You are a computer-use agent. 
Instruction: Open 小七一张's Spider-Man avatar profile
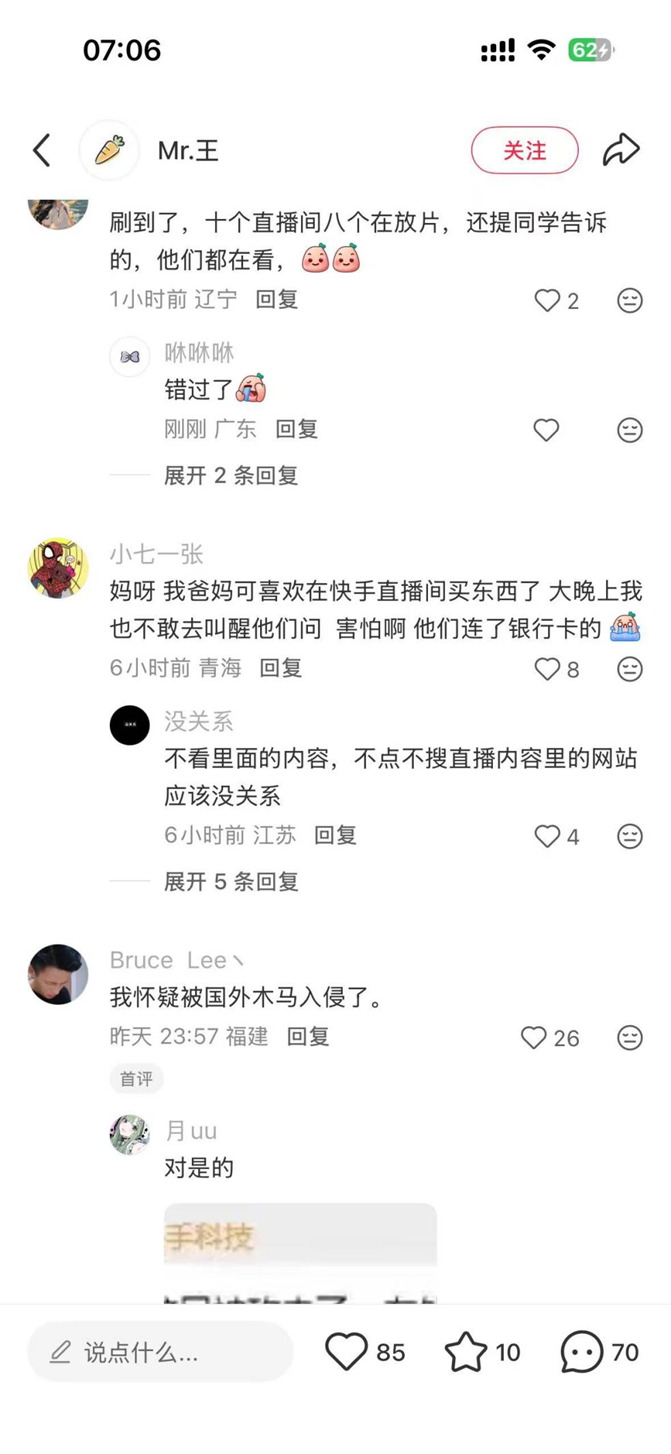tap(58, 567)
